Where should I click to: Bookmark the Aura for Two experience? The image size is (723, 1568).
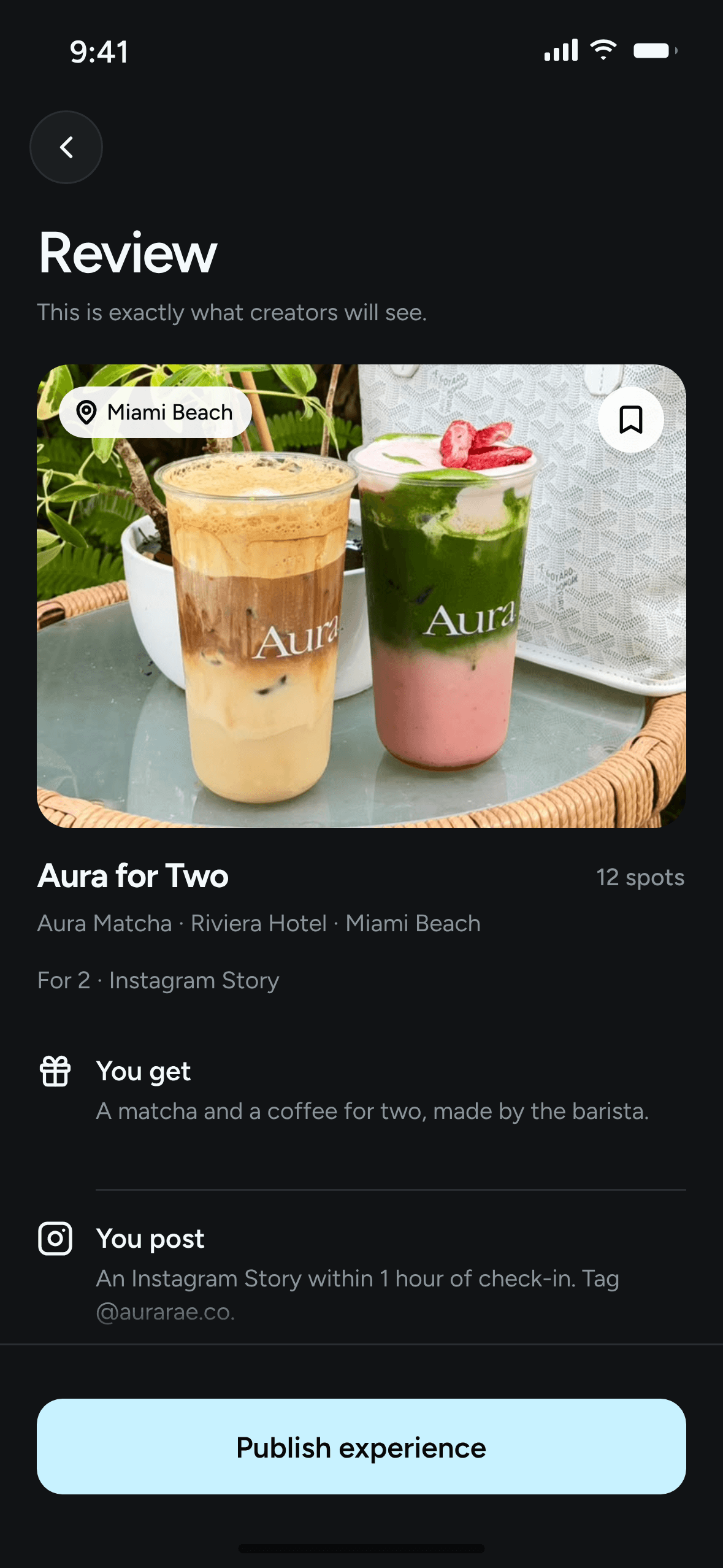pyautogui.click(x=630, y=420)
